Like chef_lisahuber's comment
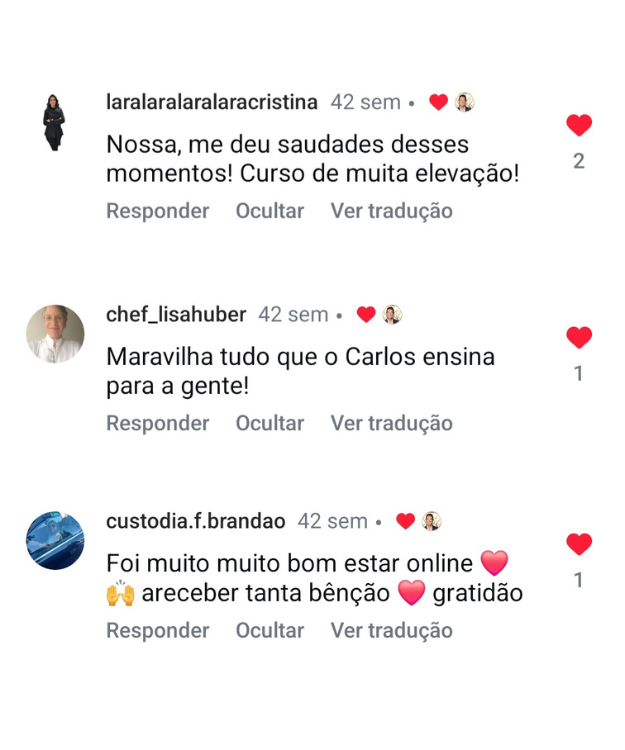This screenshot has height=750, width=625. click(x=578, y=338)
